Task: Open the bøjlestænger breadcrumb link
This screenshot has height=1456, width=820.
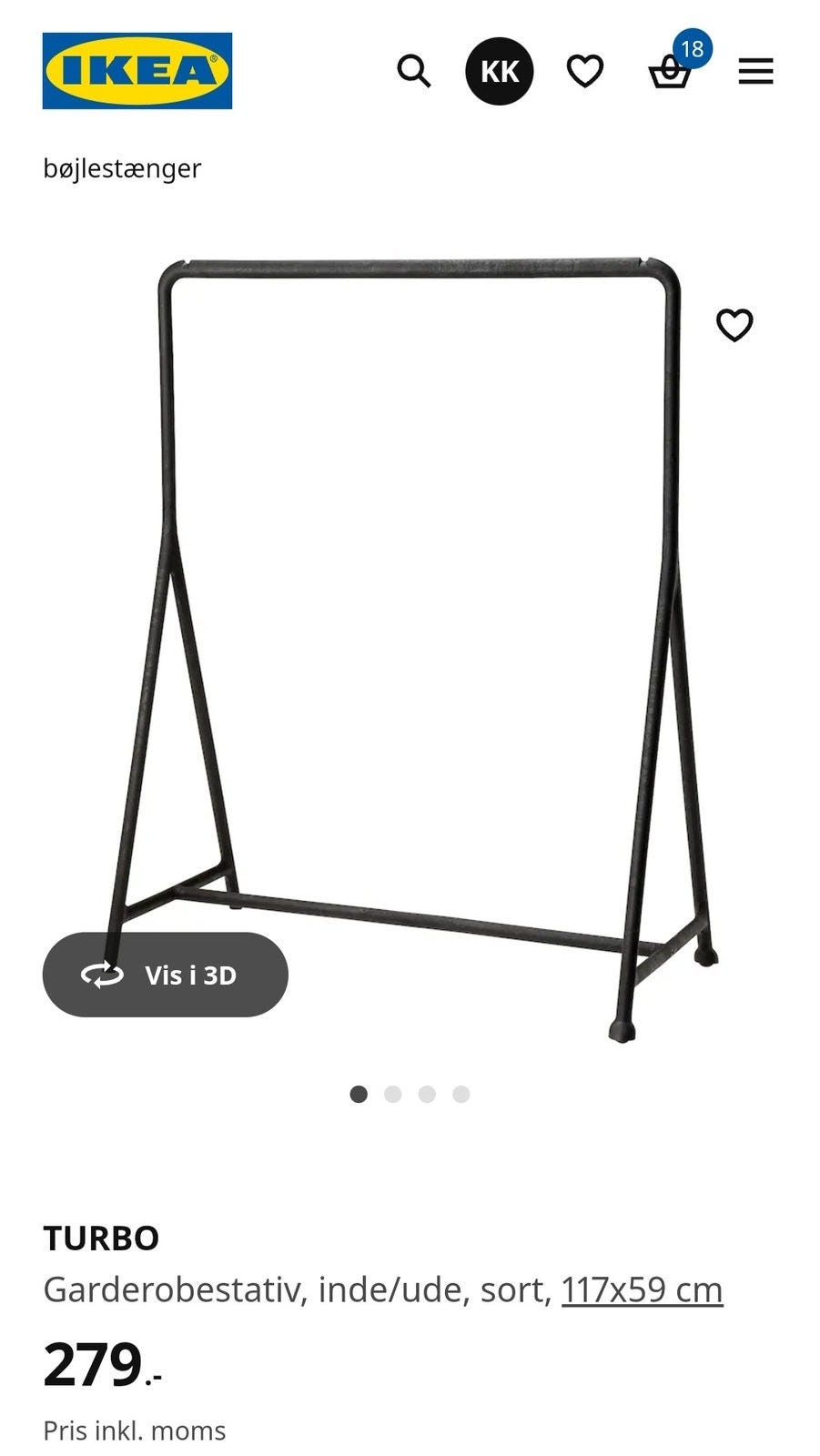Action: 122,168
